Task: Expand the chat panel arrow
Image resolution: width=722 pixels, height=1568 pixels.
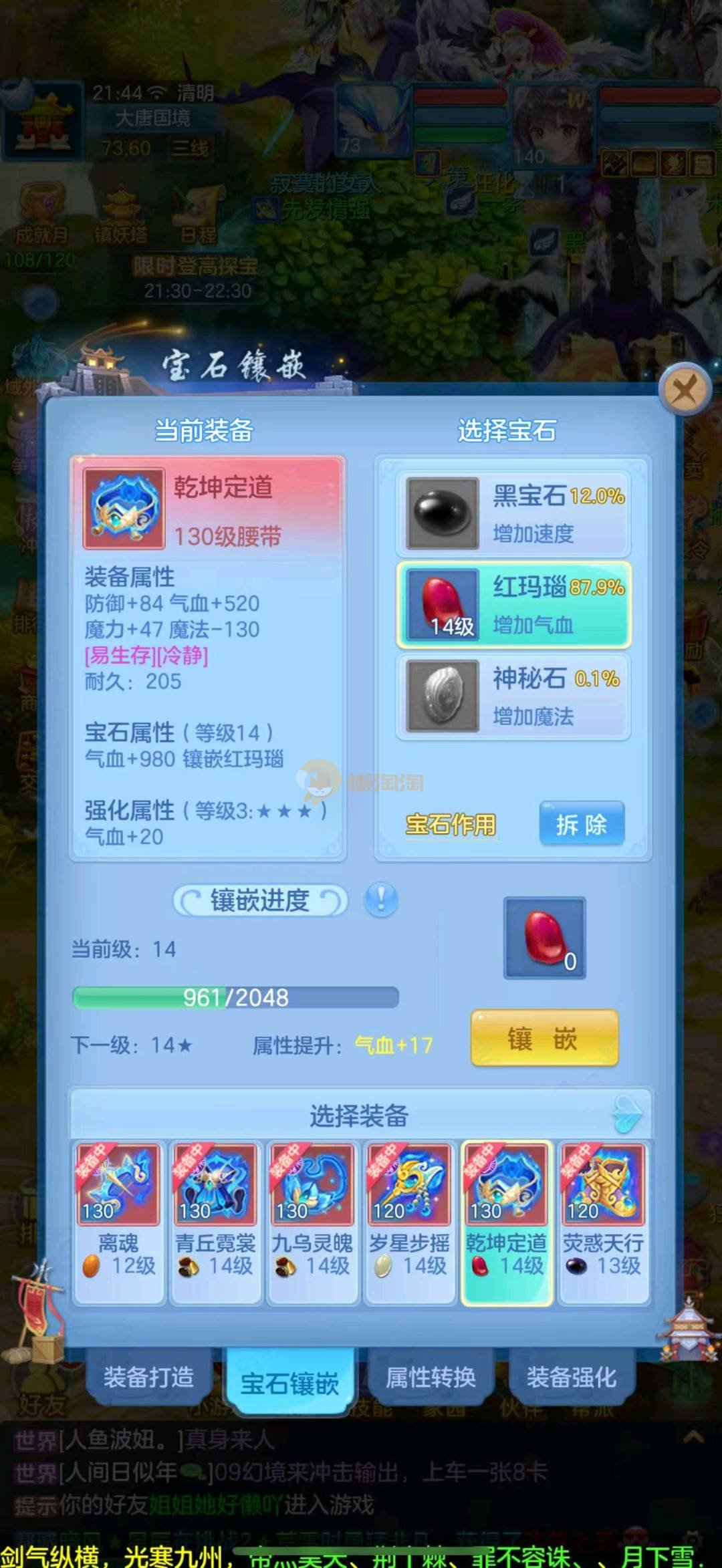Action: [x=693, y=1436]
